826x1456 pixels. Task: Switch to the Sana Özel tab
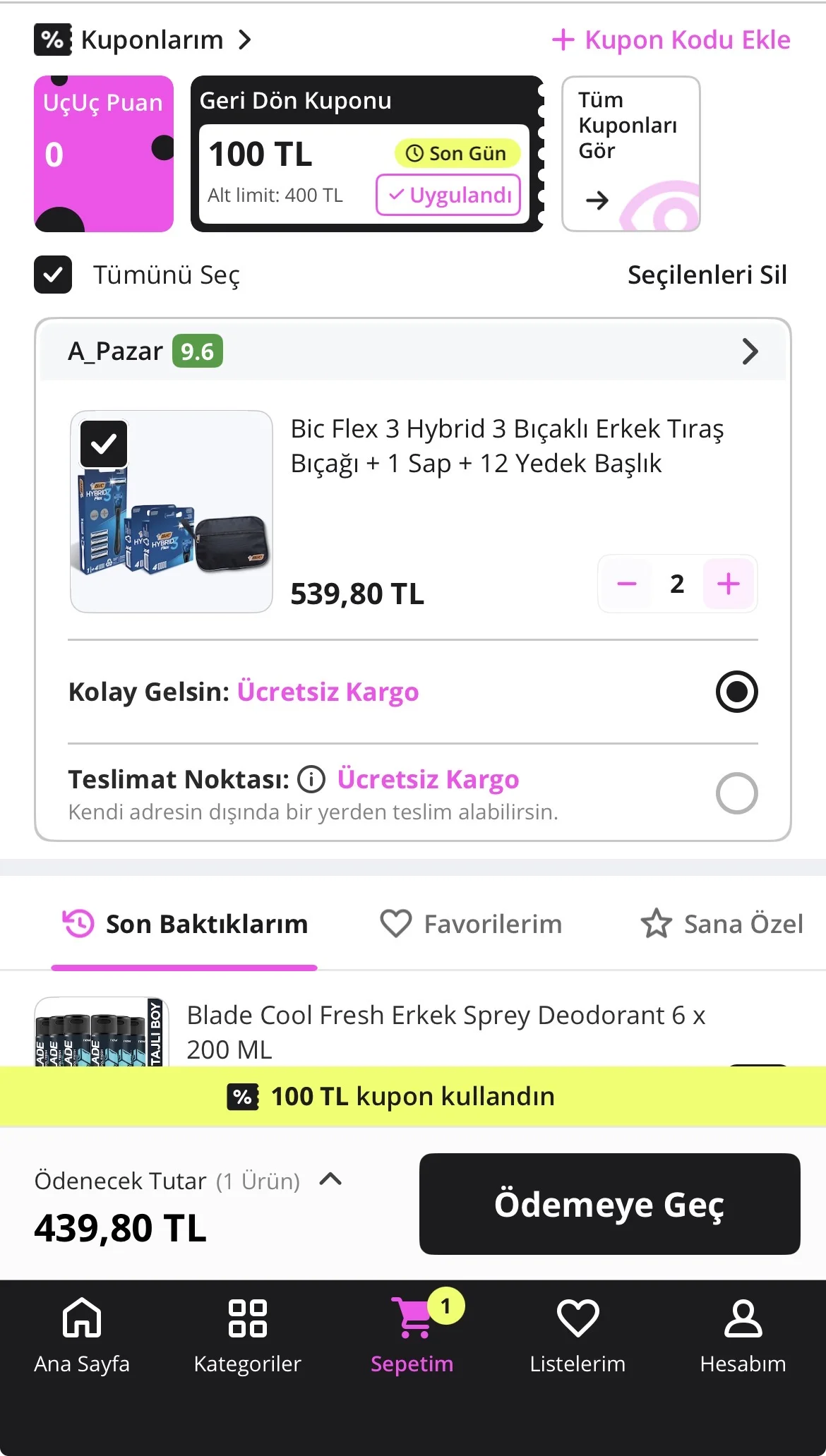722,924
